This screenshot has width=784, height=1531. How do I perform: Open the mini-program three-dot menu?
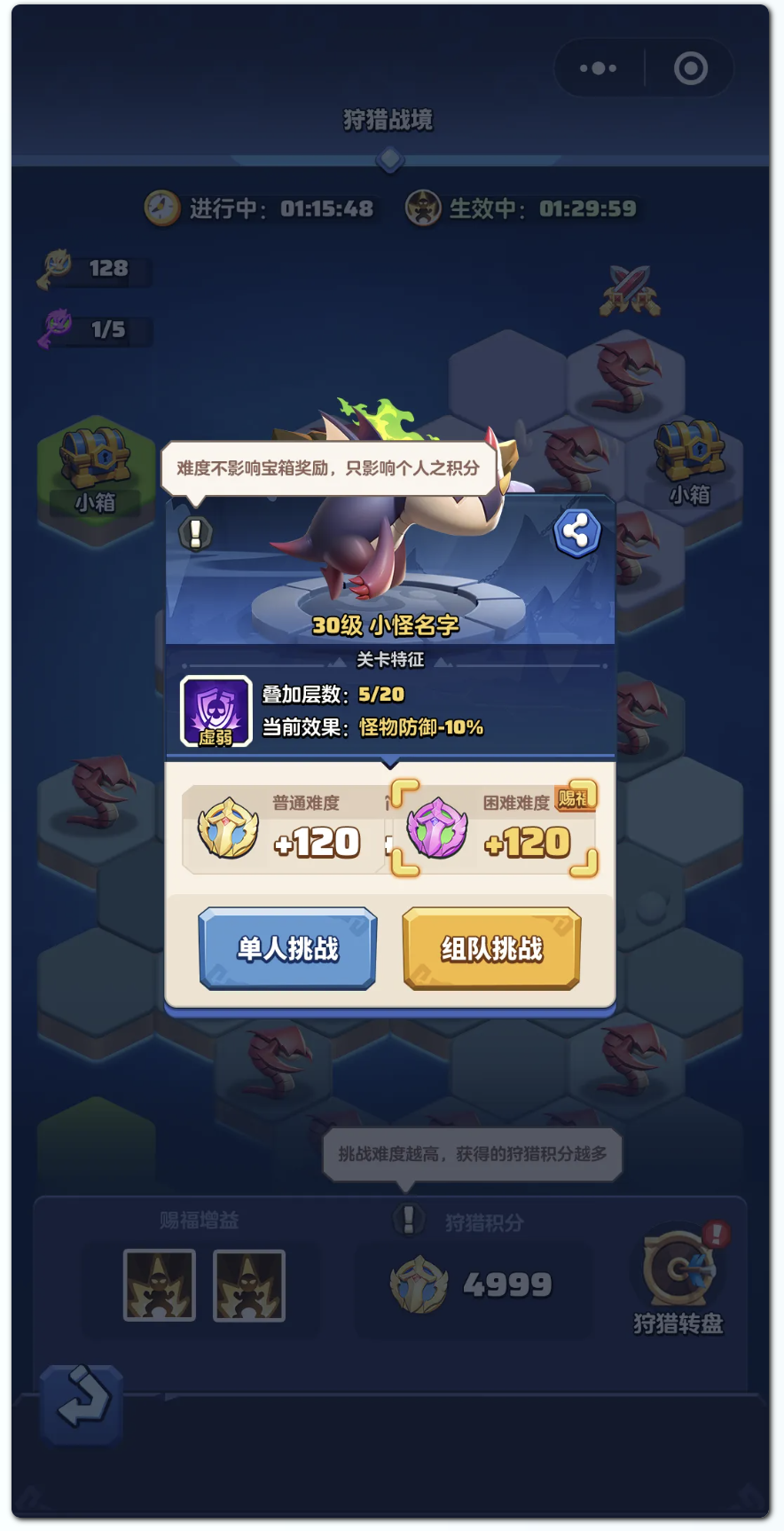click(x=598, y=67)
